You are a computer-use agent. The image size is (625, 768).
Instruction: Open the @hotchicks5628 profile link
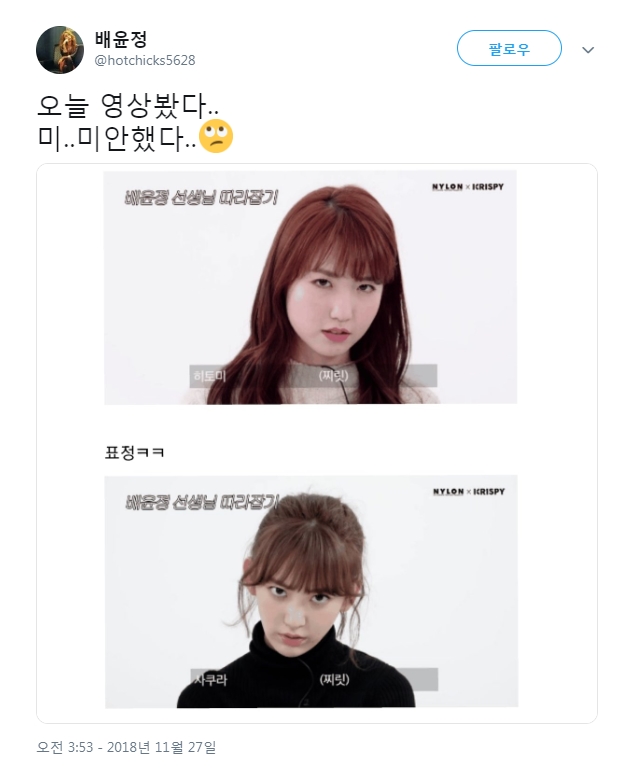coord(145,60)
